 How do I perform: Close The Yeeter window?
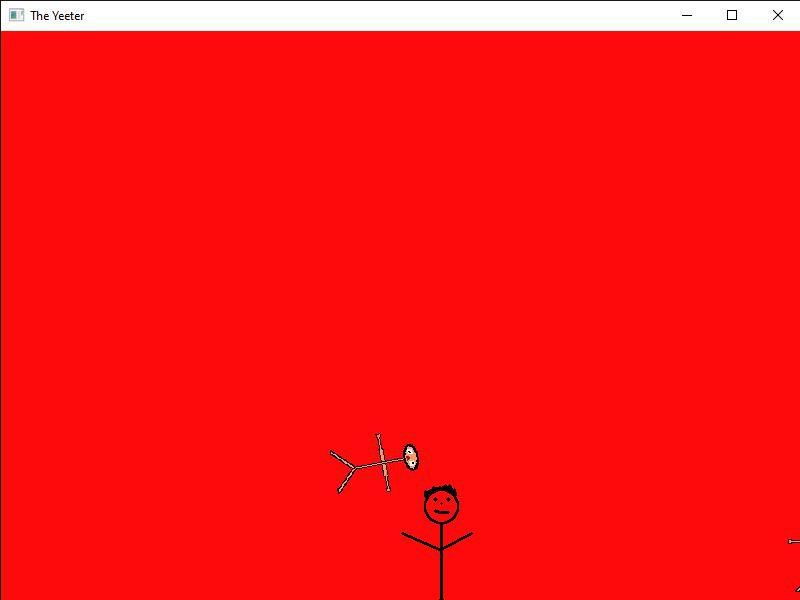(777, 15)
